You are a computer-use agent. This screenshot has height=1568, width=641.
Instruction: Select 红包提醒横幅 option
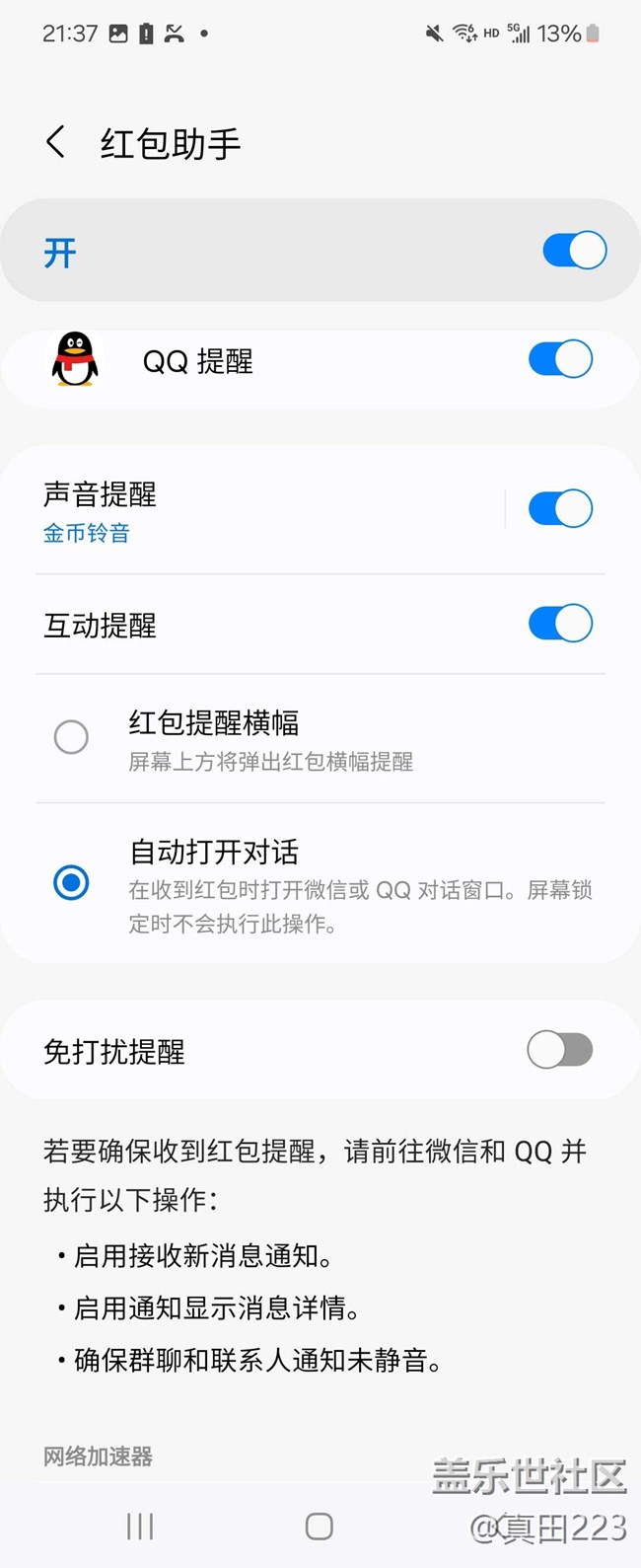coord(71,737)
